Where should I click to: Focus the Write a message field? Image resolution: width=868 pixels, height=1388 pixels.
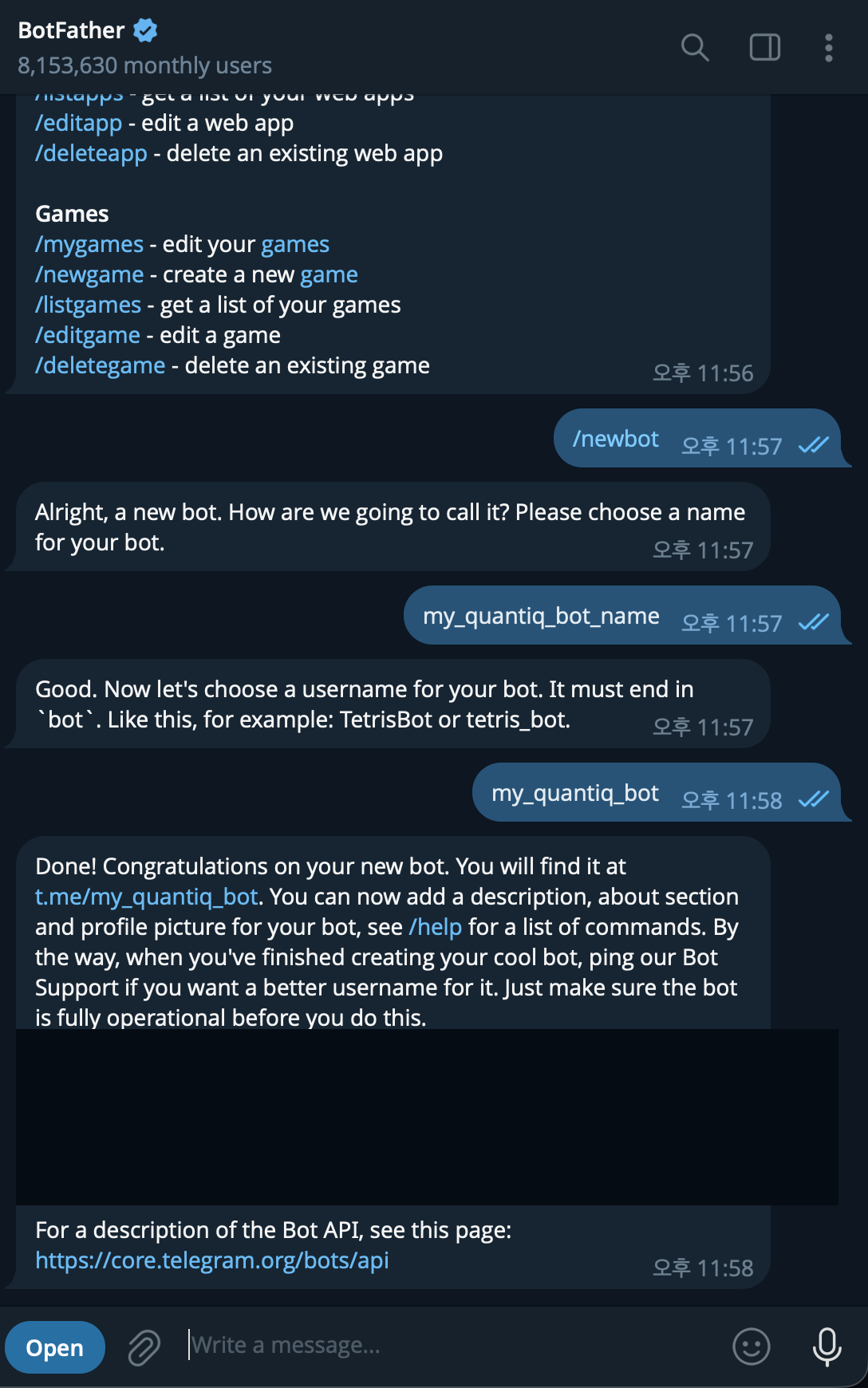point(447,1346)
